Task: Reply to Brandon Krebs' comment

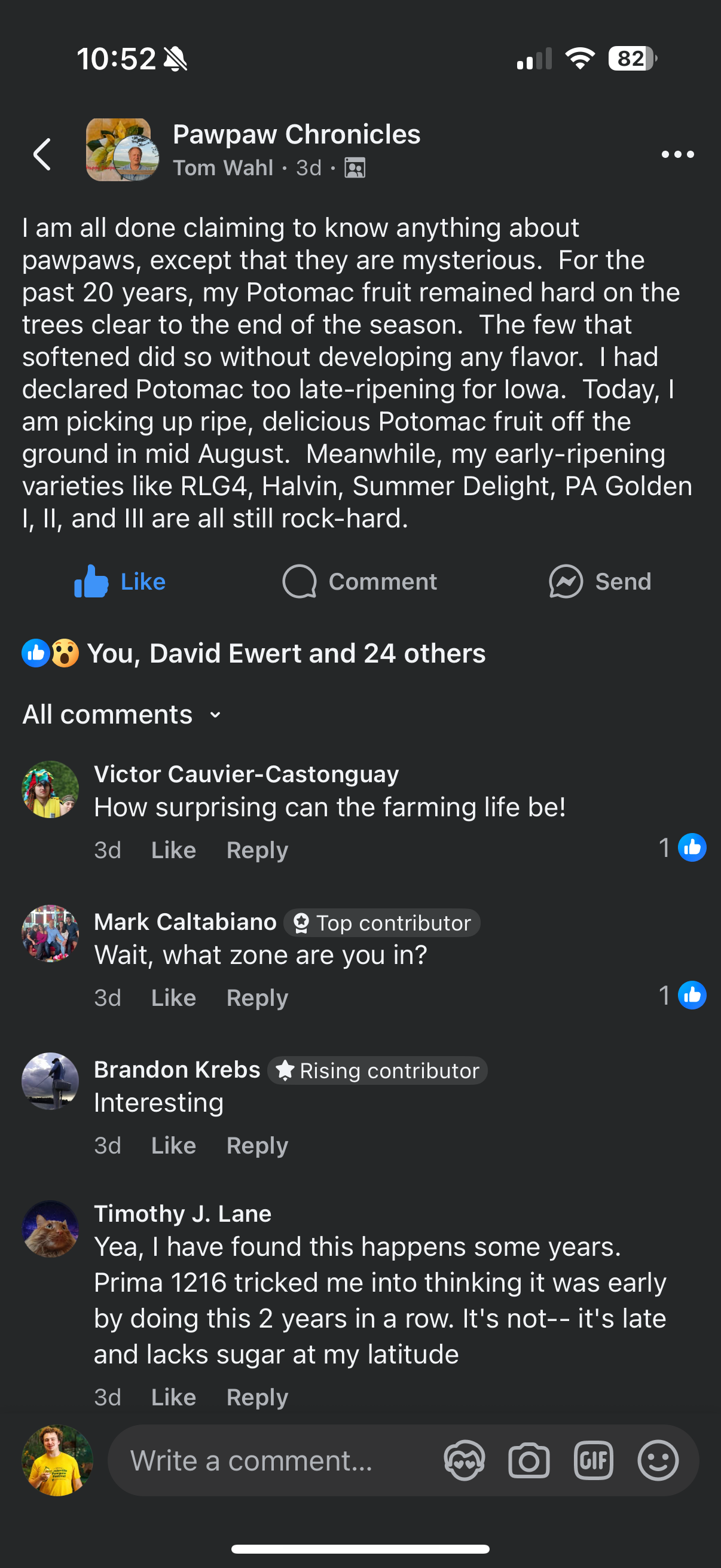Action: pyautogui.click(x=256, y=1146)
